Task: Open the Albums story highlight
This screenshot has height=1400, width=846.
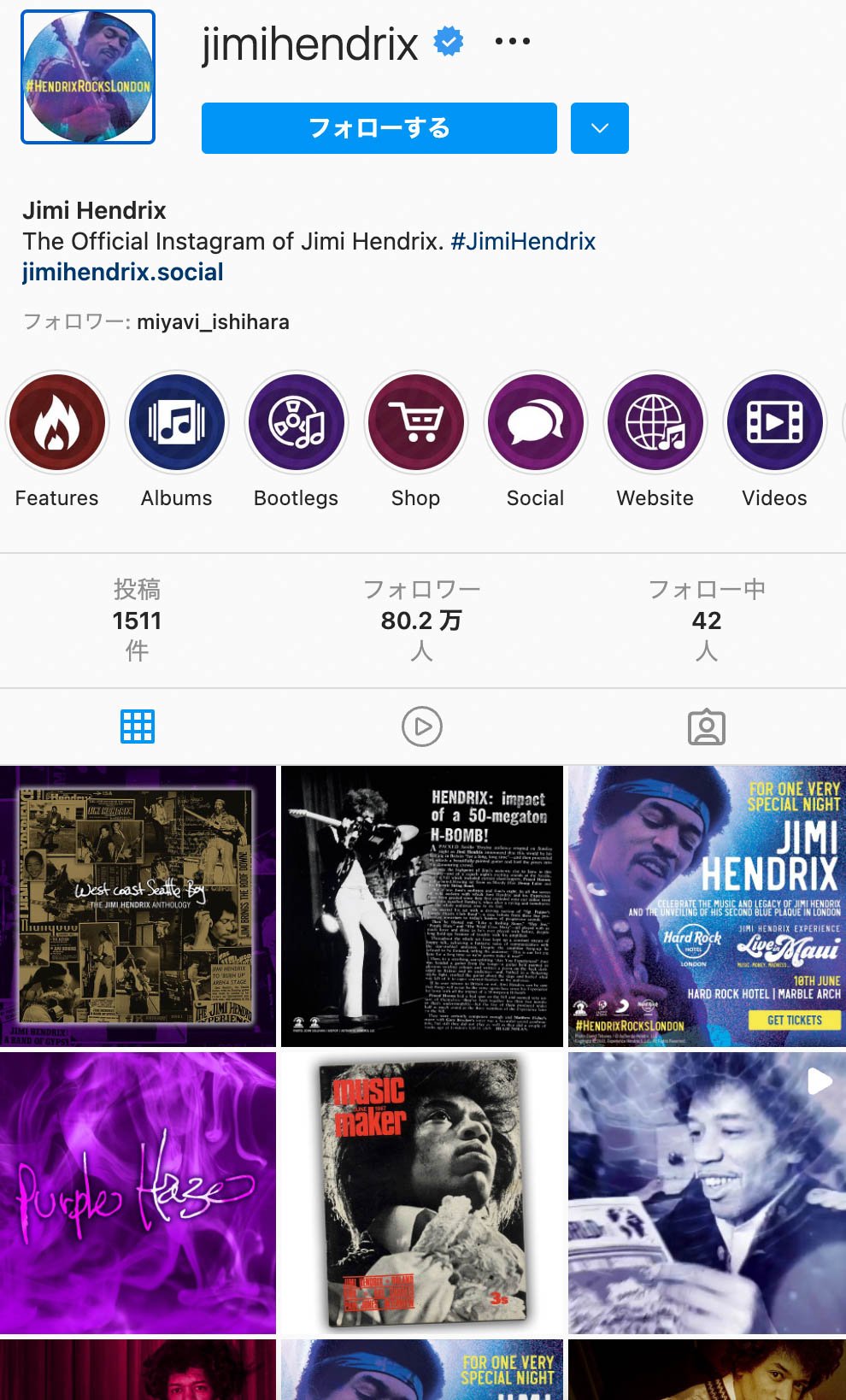Action: tap(177, 422)
